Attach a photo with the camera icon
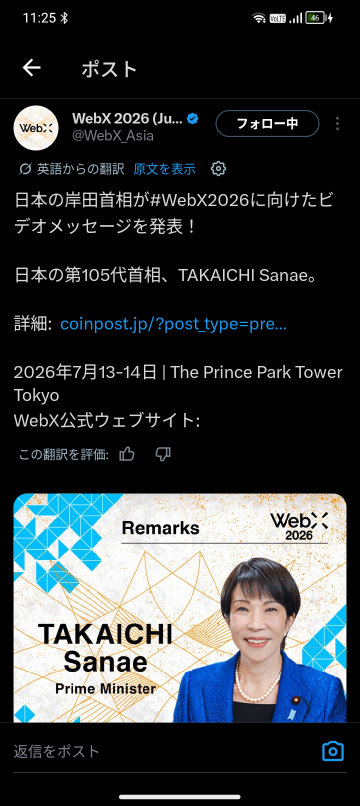Image resolution: width=360 pixels, height=806 pixels. [x=333, y=751]
